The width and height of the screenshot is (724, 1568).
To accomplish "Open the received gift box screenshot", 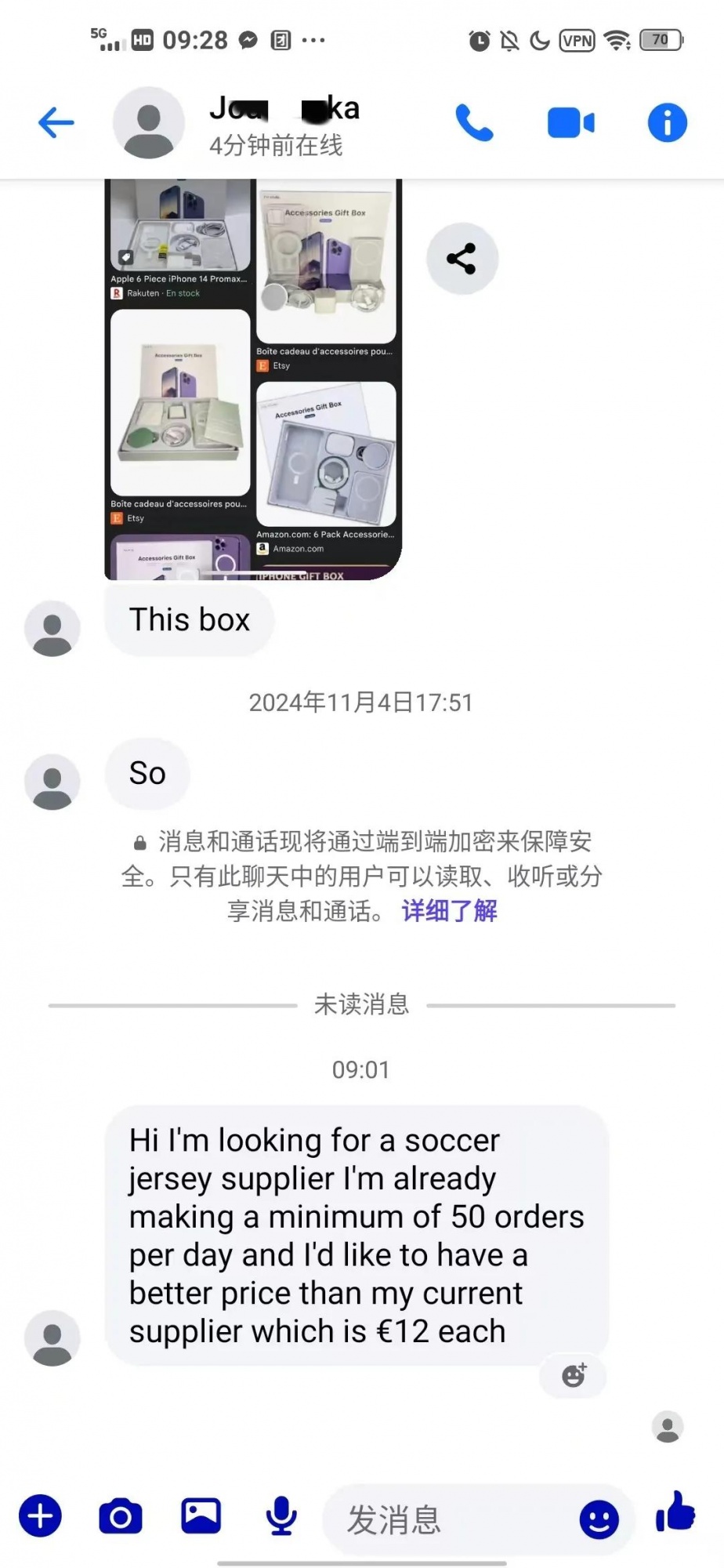I will pos(252,380).
